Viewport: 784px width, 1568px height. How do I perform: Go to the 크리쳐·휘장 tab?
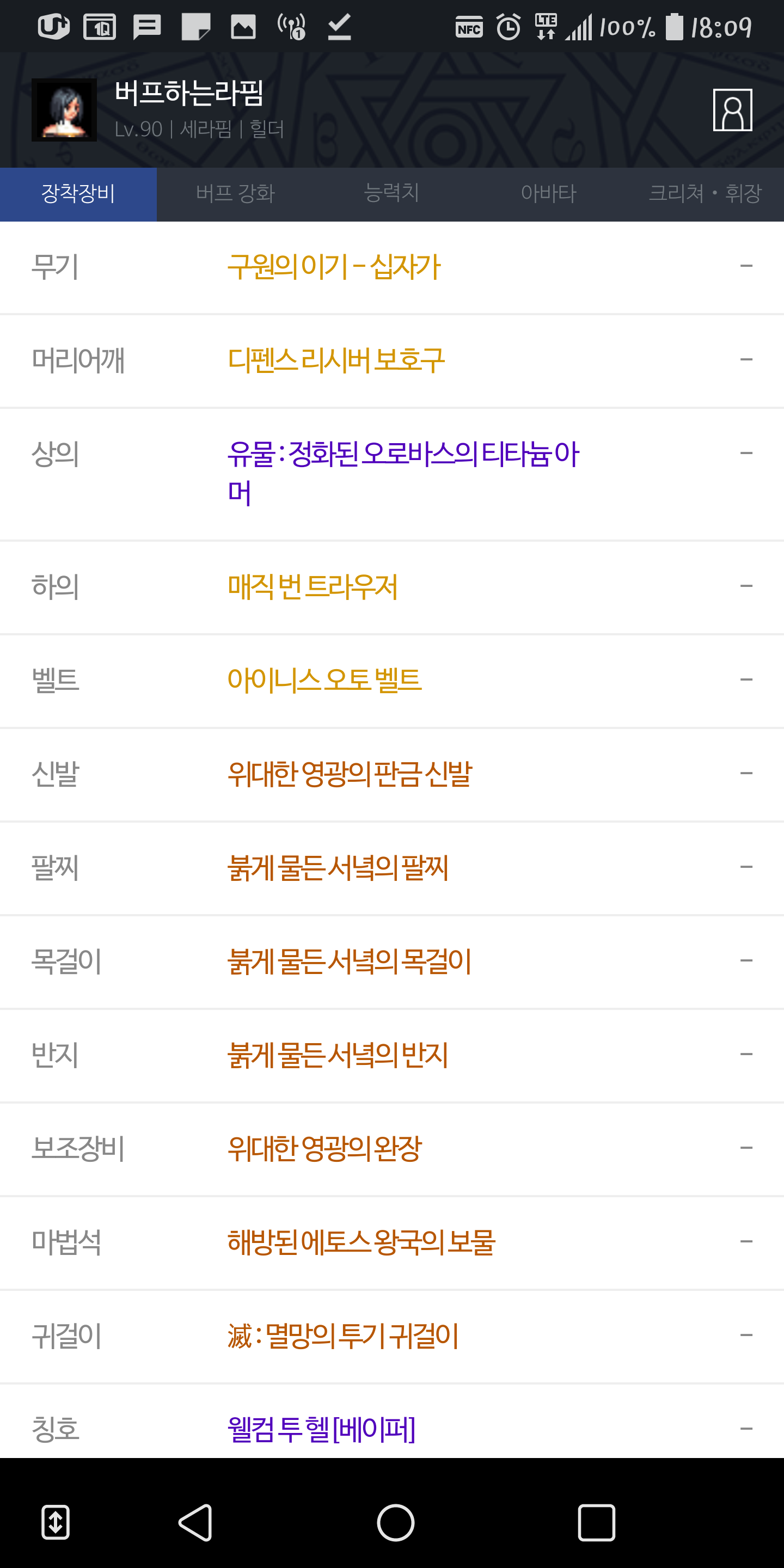pyautogui.click(x=705, y=194)
